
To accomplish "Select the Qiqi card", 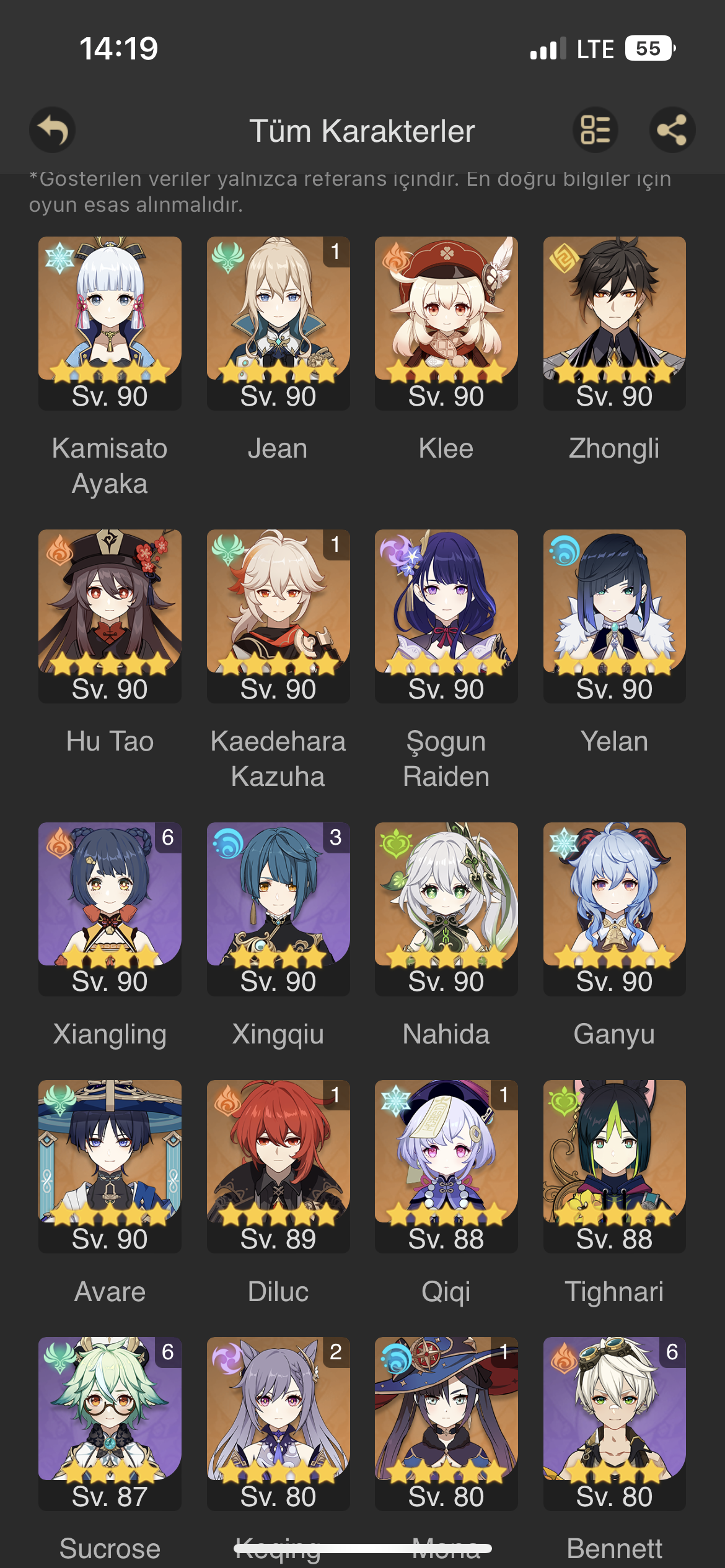I will (446, 1165).
